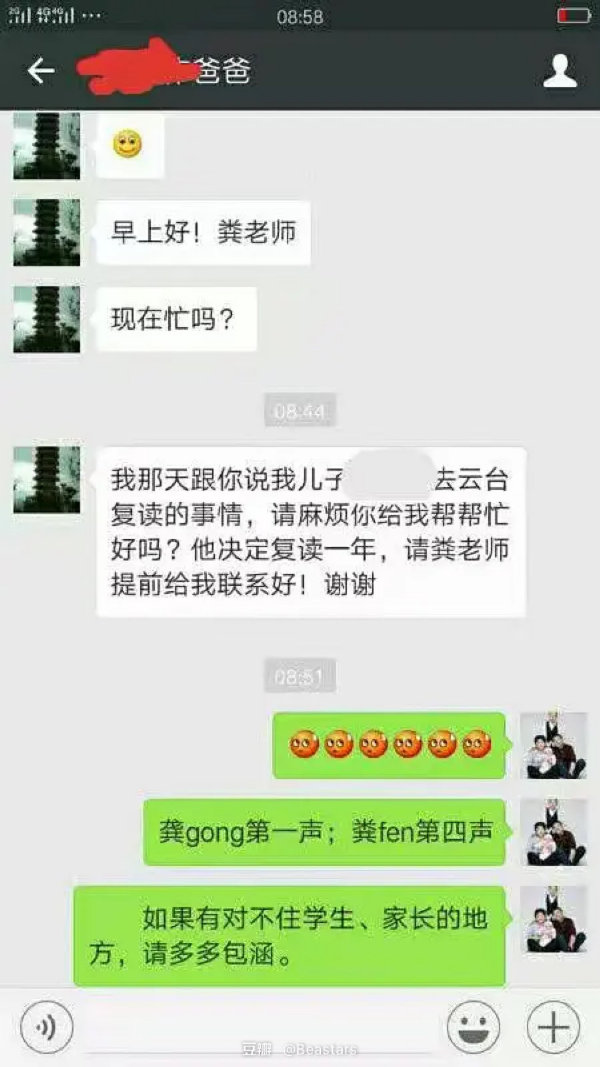
Task: Open the plus attachments menu
Action: 553,1027
